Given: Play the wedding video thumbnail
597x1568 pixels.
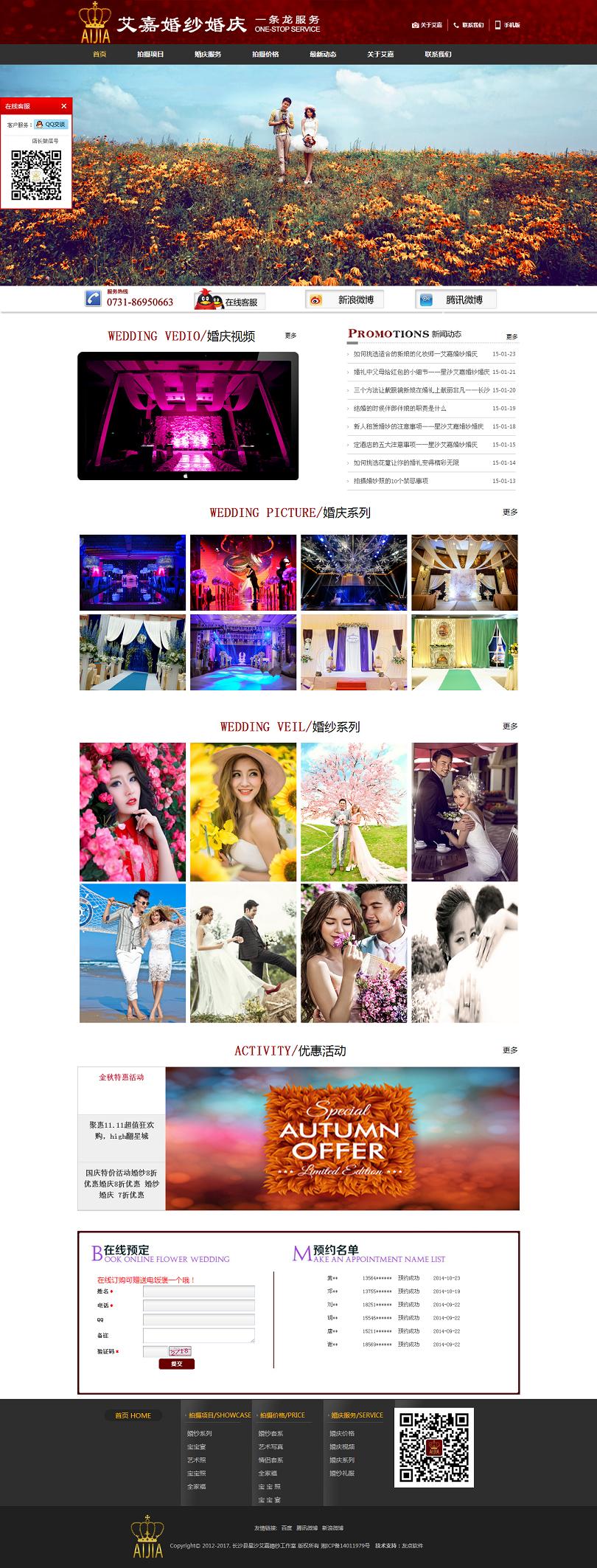Looking at the screenshot, I should coord(188,414).
